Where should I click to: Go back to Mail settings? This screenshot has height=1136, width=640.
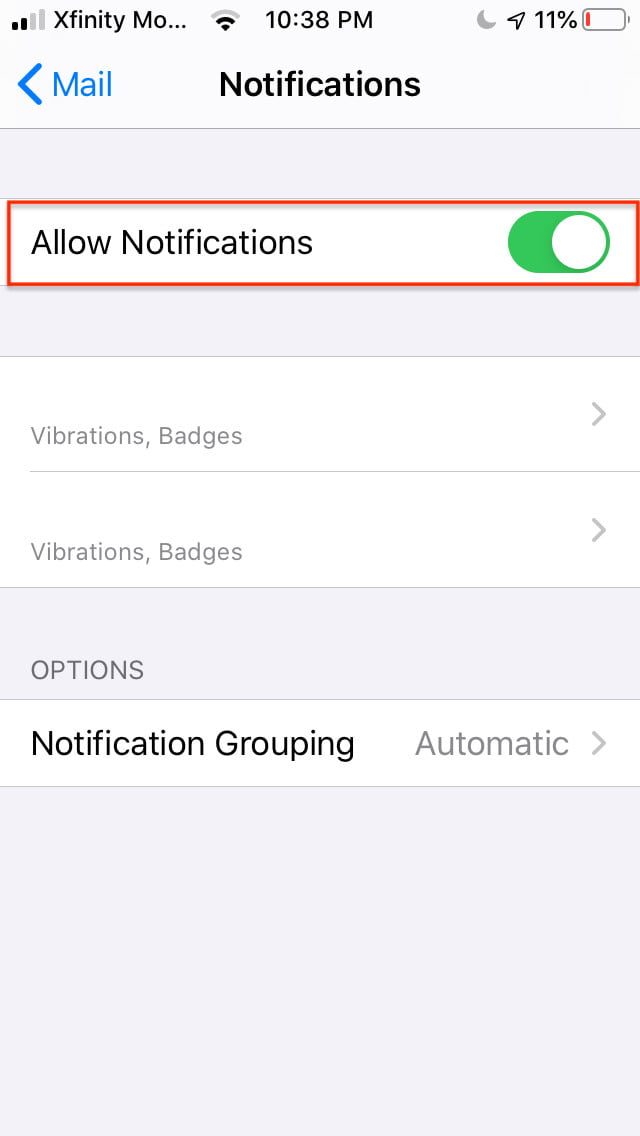click(66, 85)
